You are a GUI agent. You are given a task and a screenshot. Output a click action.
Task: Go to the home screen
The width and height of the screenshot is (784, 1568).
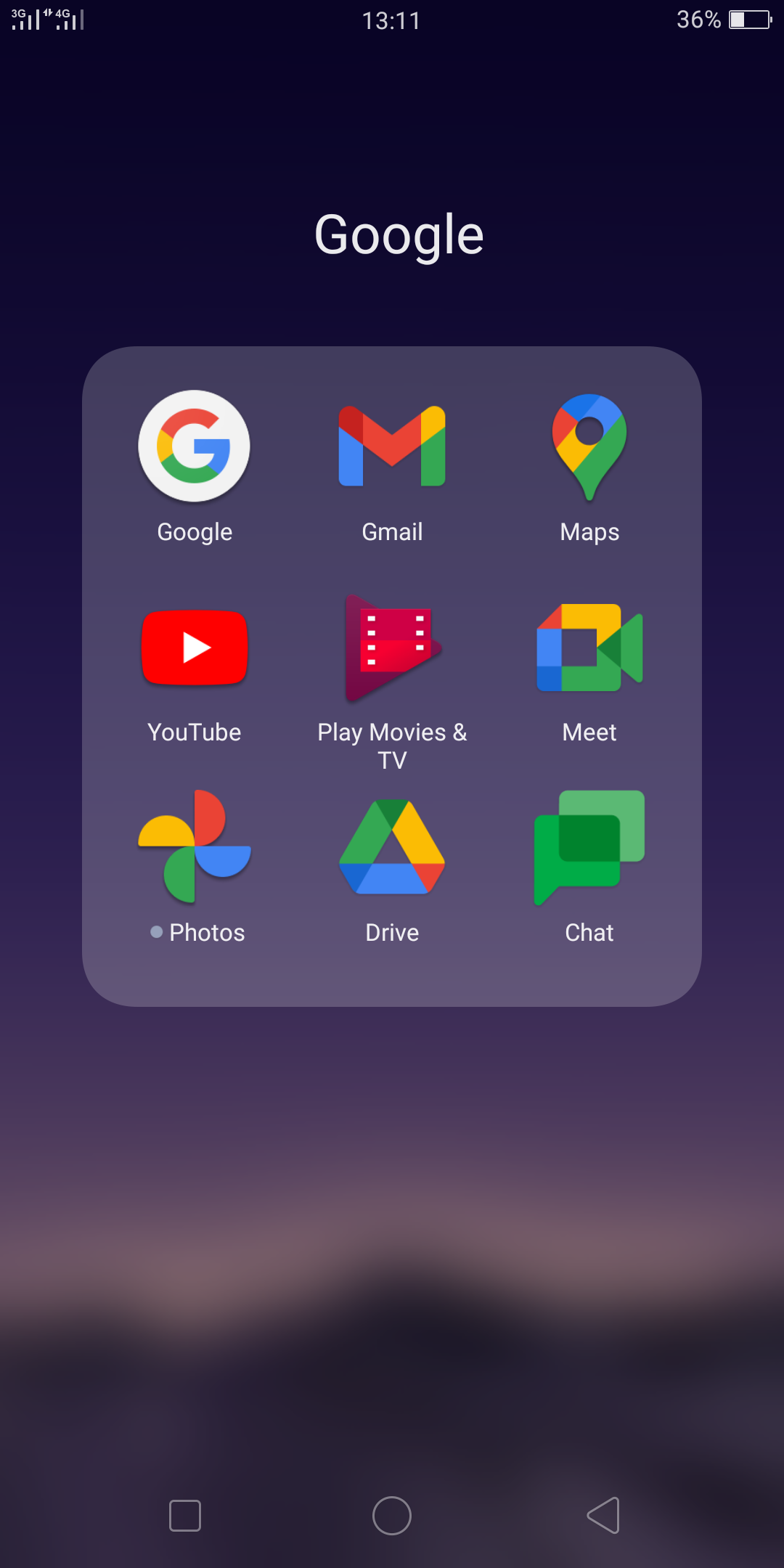click(x=392, y=1516)
